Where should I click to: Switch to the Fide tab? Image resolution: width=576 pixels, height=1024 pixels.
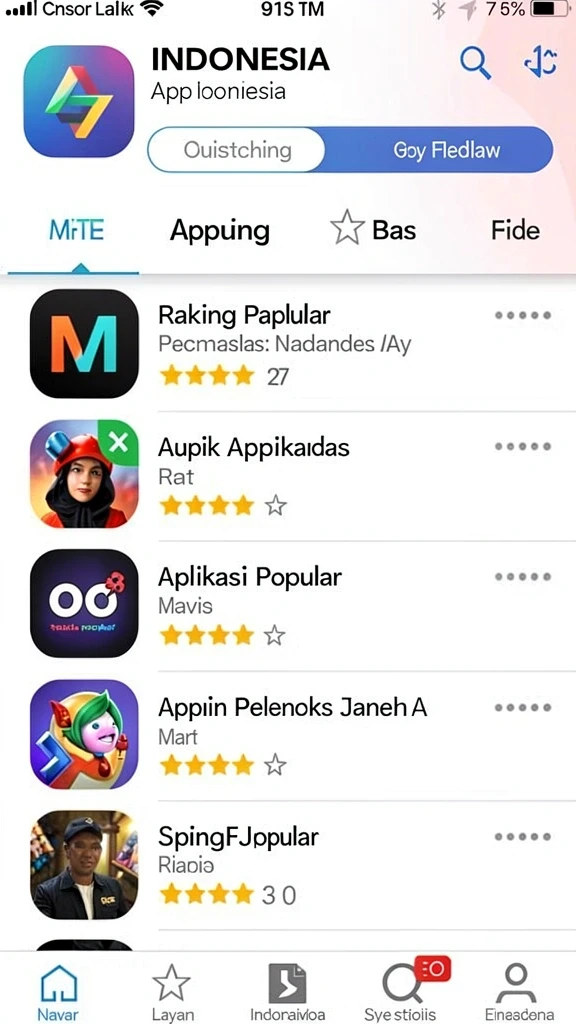515,230
